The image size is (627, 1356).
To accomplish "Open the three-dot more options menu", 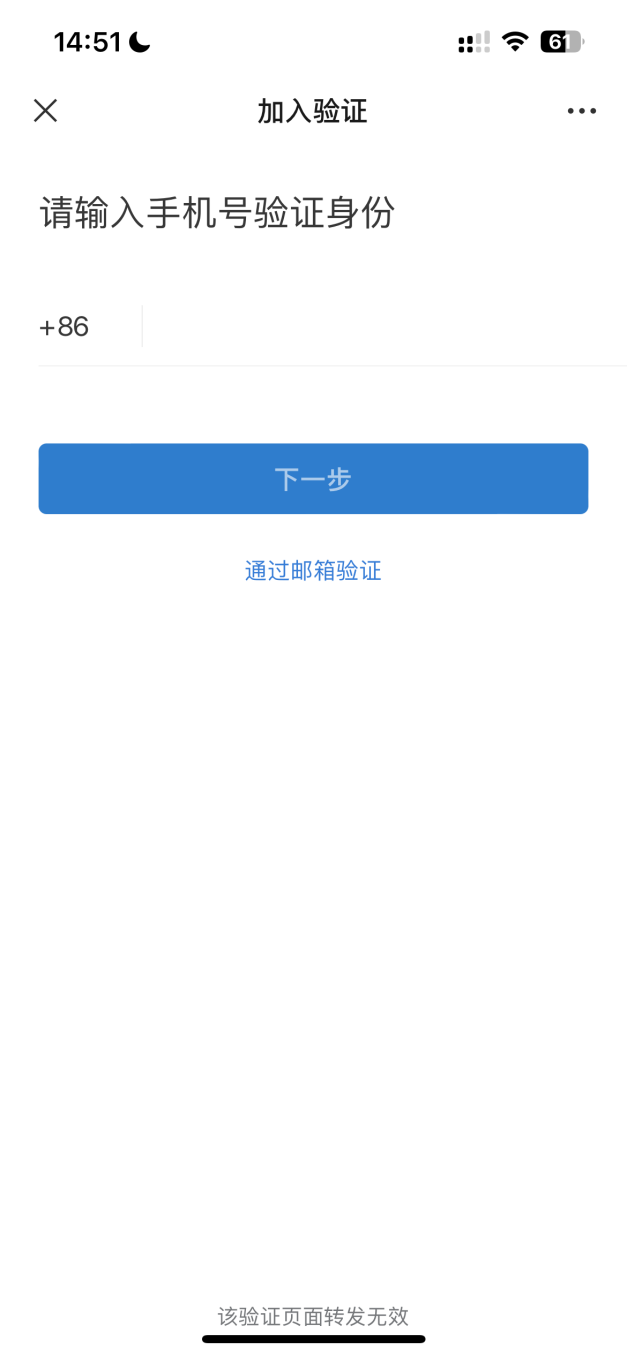I will click(x=581, y=111).
